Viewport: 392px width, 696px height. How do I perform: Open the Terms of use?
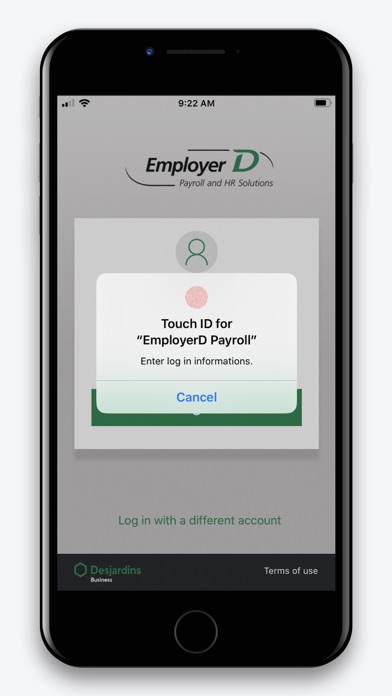tap(291, 571)
